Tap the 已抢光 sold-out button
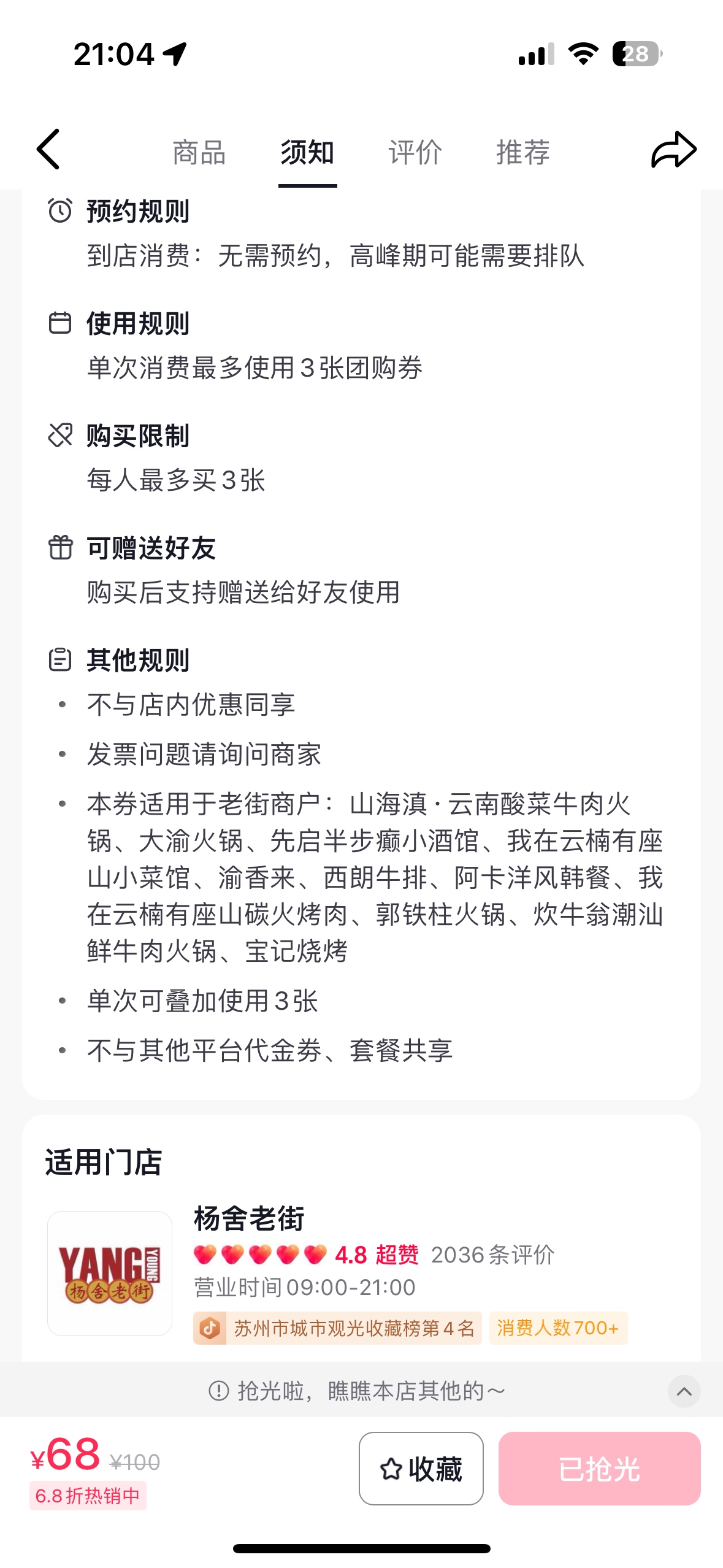 tap(599, 1469)
